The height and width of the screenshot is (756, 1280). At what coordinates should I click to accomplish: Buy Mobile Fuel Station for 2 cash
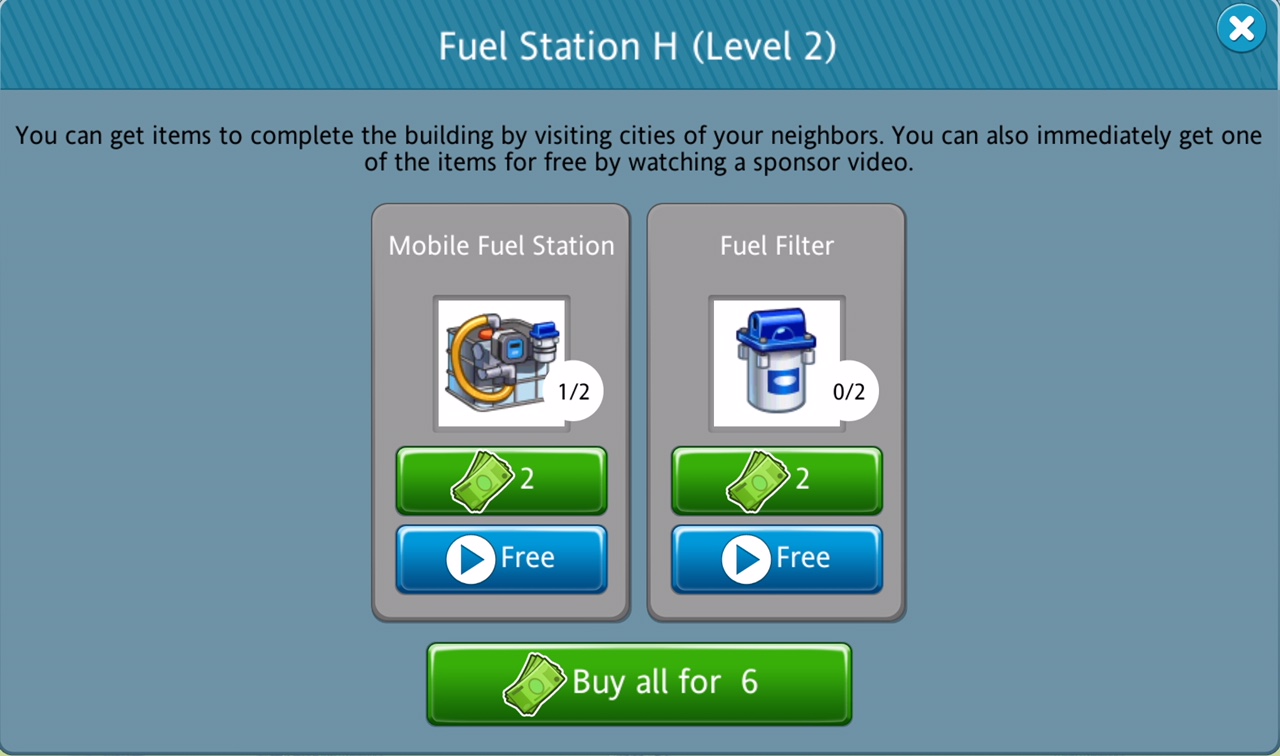pos(501,480)
